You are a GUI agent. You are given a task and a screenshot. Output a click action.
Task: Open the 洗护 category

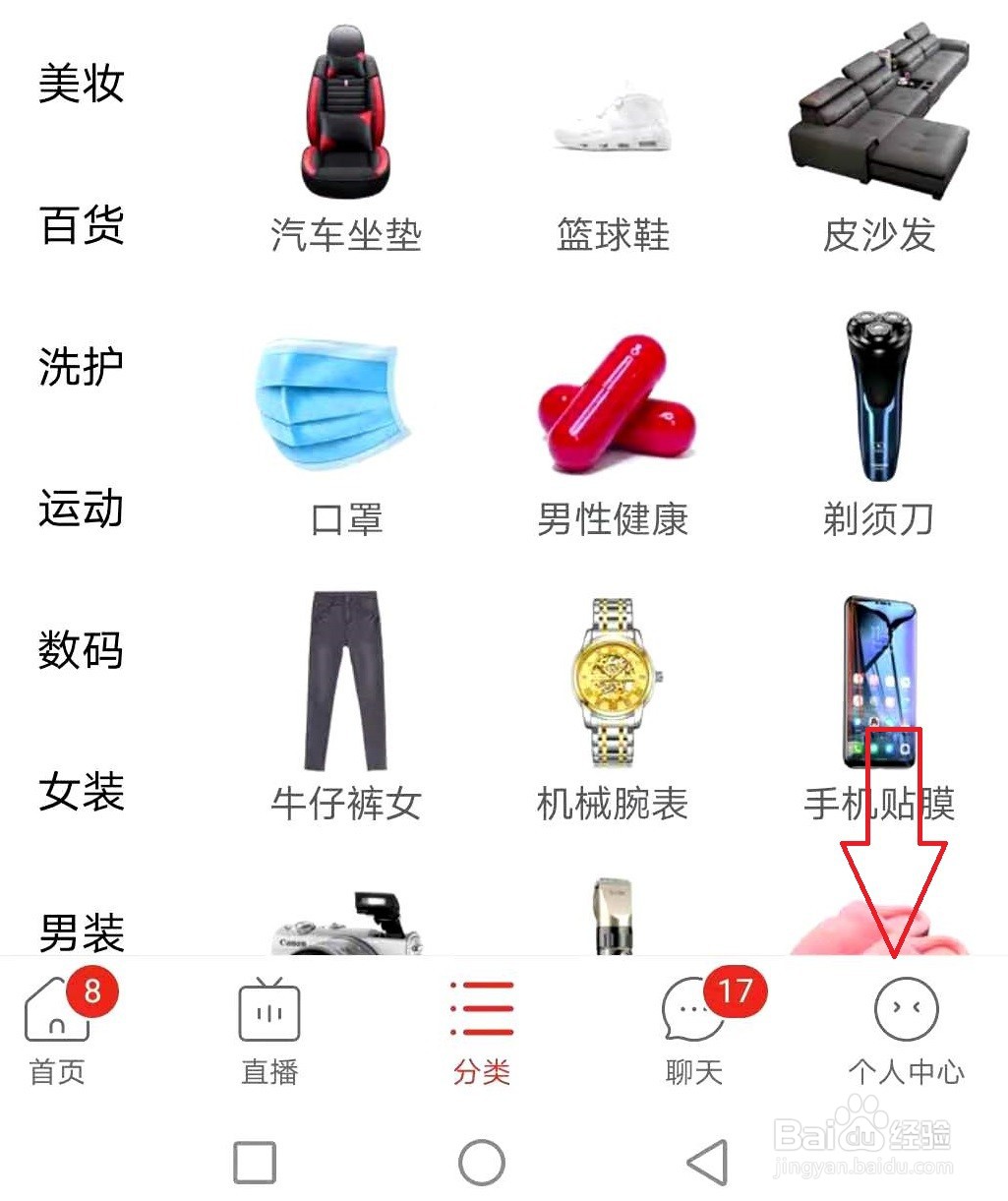(x=82, y=367)
